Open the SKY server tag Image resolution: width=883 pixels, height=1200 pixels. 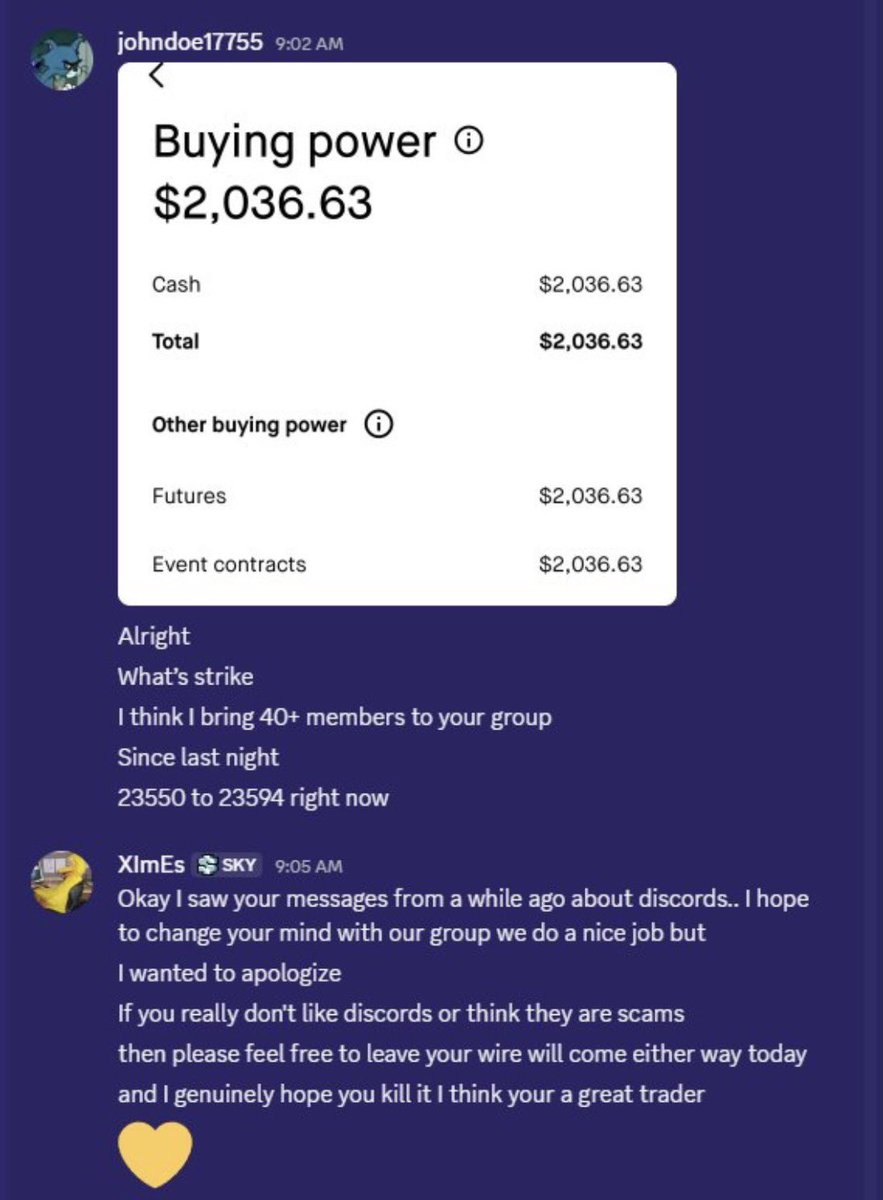(227, 865)
